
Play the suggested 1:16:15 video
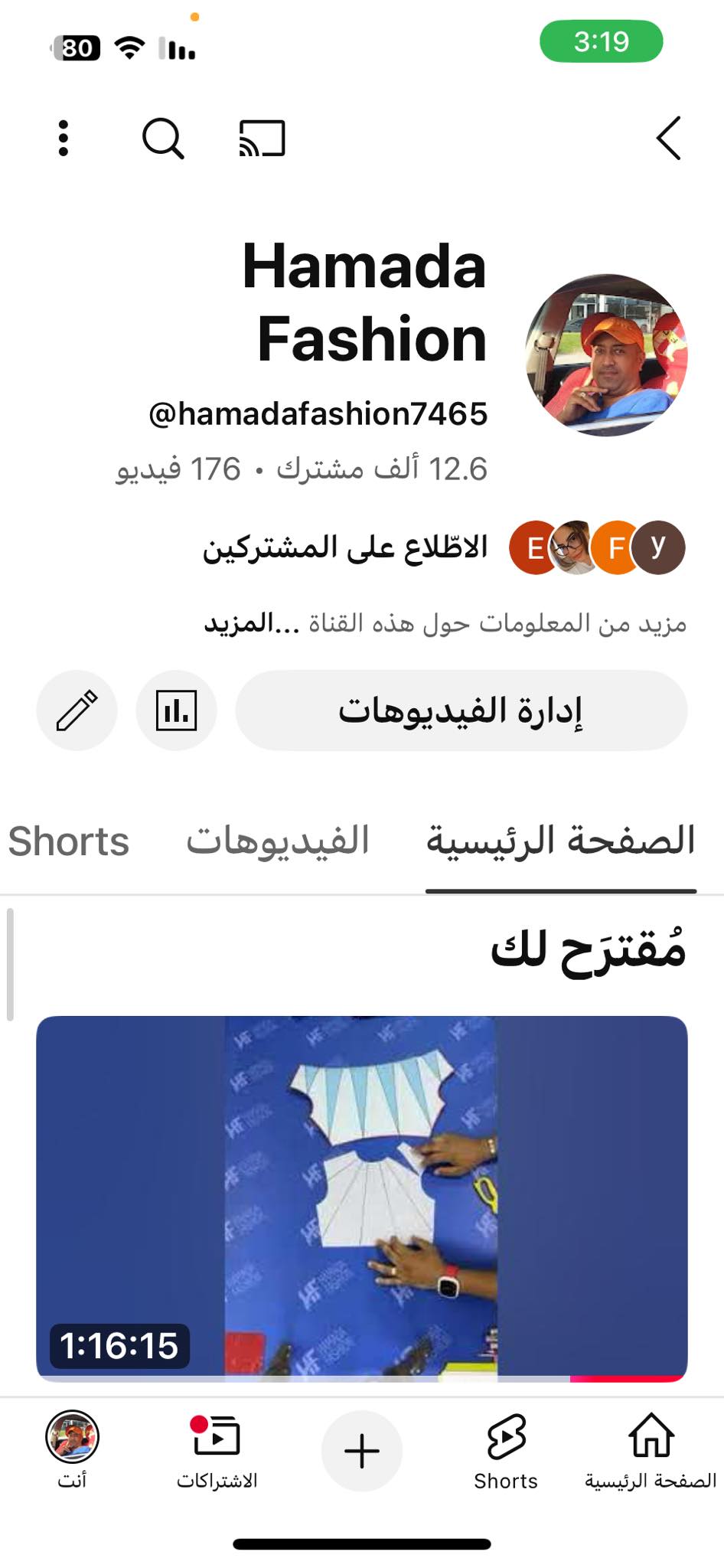[362, 1198]
